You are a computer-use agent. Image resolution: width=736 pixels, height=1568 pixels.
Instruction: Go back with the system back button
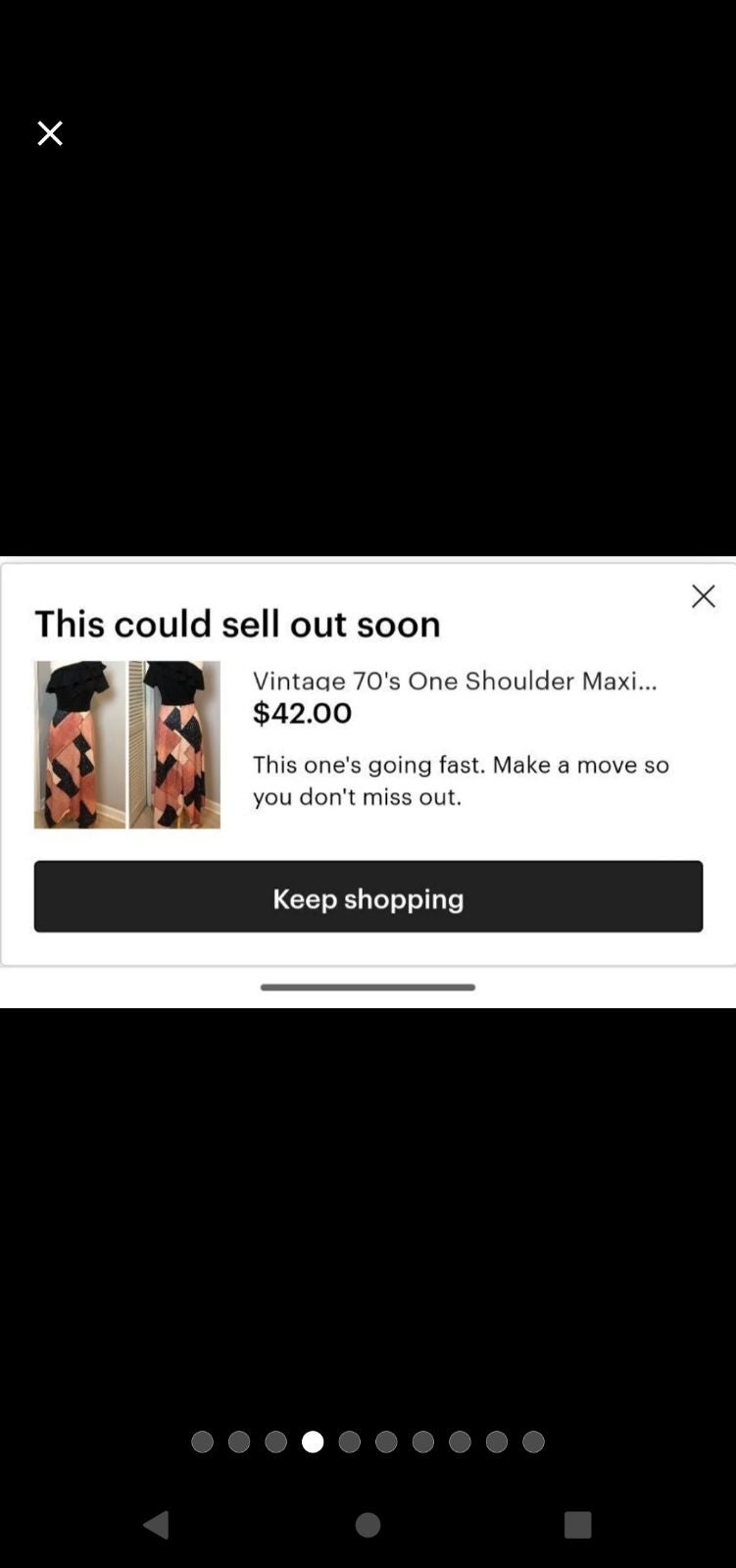(157, 1524)
